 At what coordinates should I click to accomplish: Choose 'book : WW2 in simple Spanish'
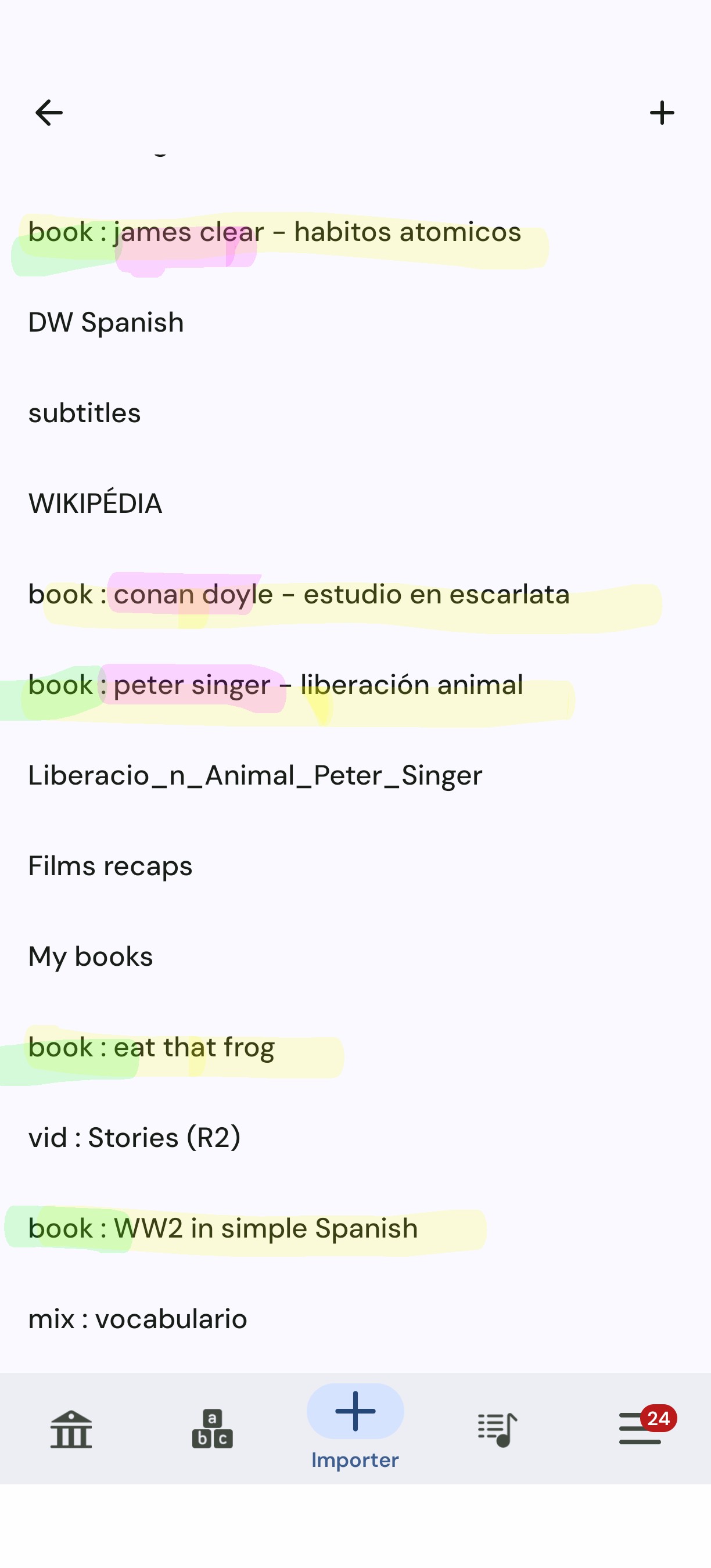pyautogui.click(x=223, y=1229)
